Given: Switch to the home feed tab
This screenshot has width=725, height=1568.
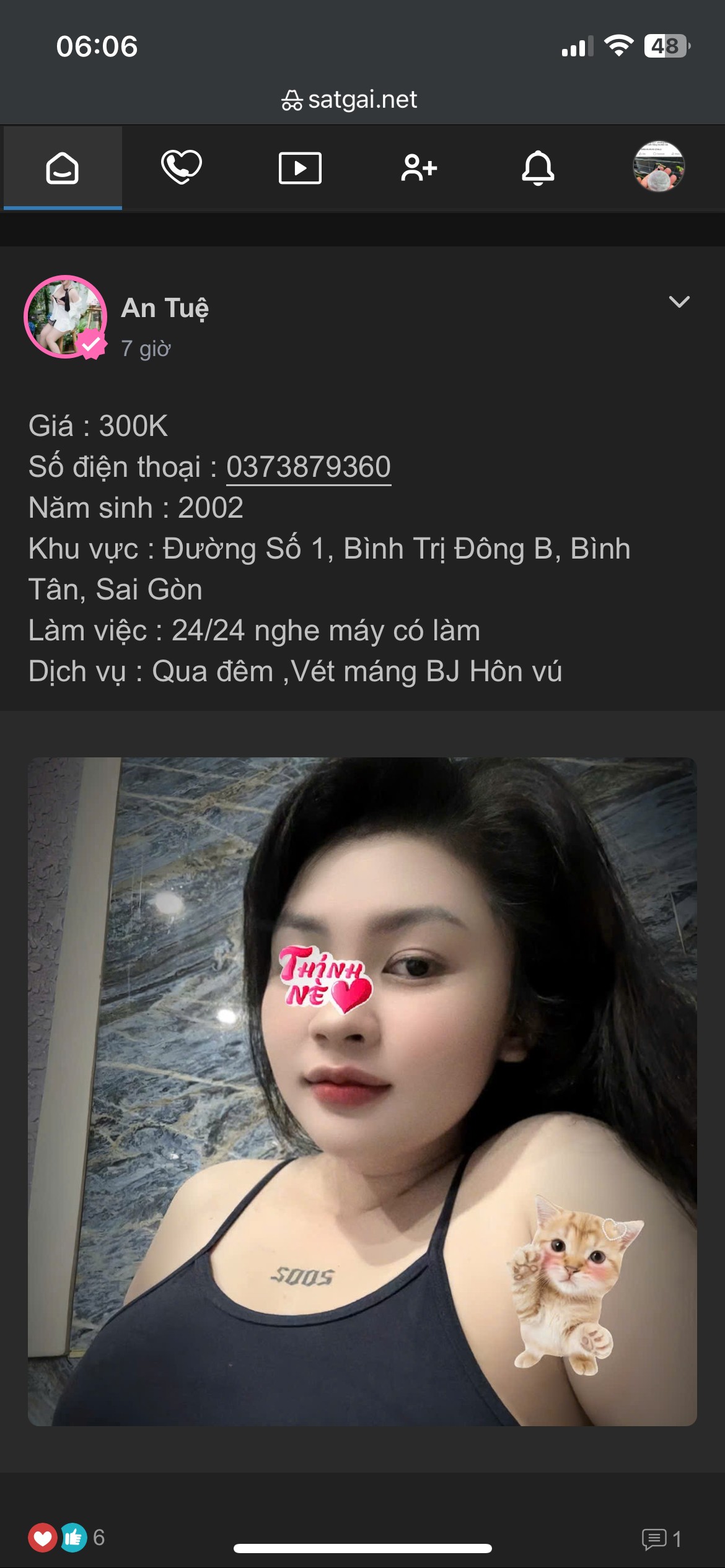Looking at the screenshot, I should (x=63, y=168).
